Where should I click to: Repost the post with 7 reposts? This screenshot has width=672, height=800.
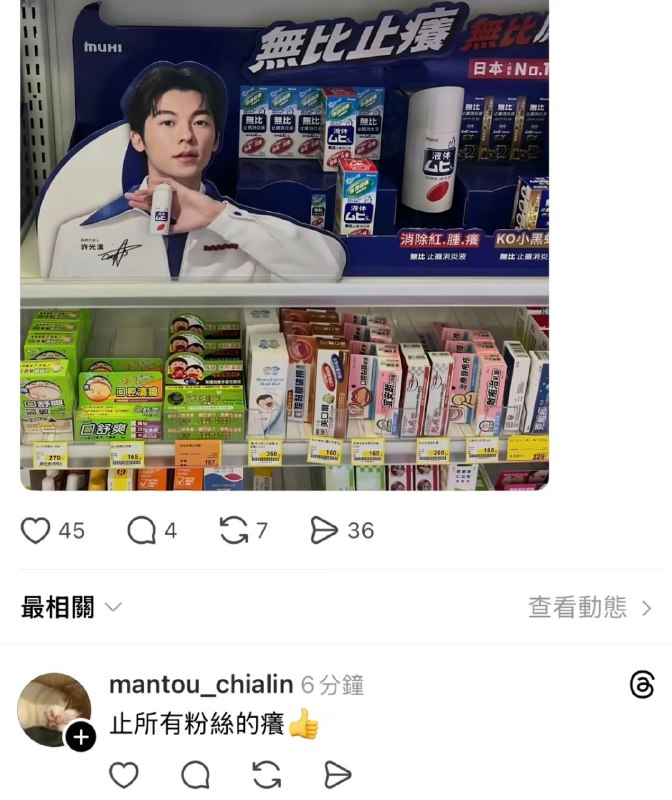(x=233, y=530)
